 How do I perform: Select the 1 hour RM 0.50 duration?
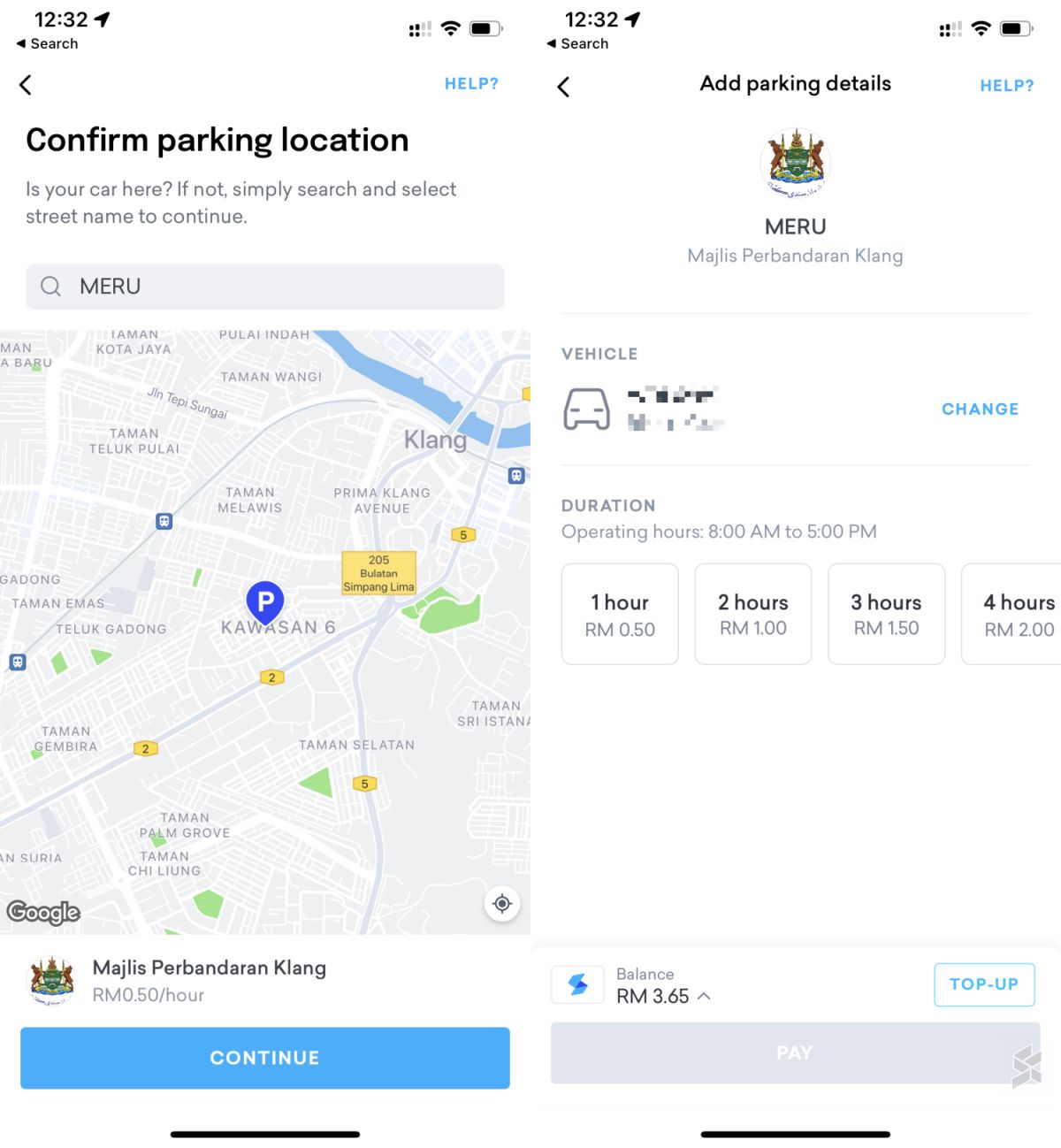point(619,614)
